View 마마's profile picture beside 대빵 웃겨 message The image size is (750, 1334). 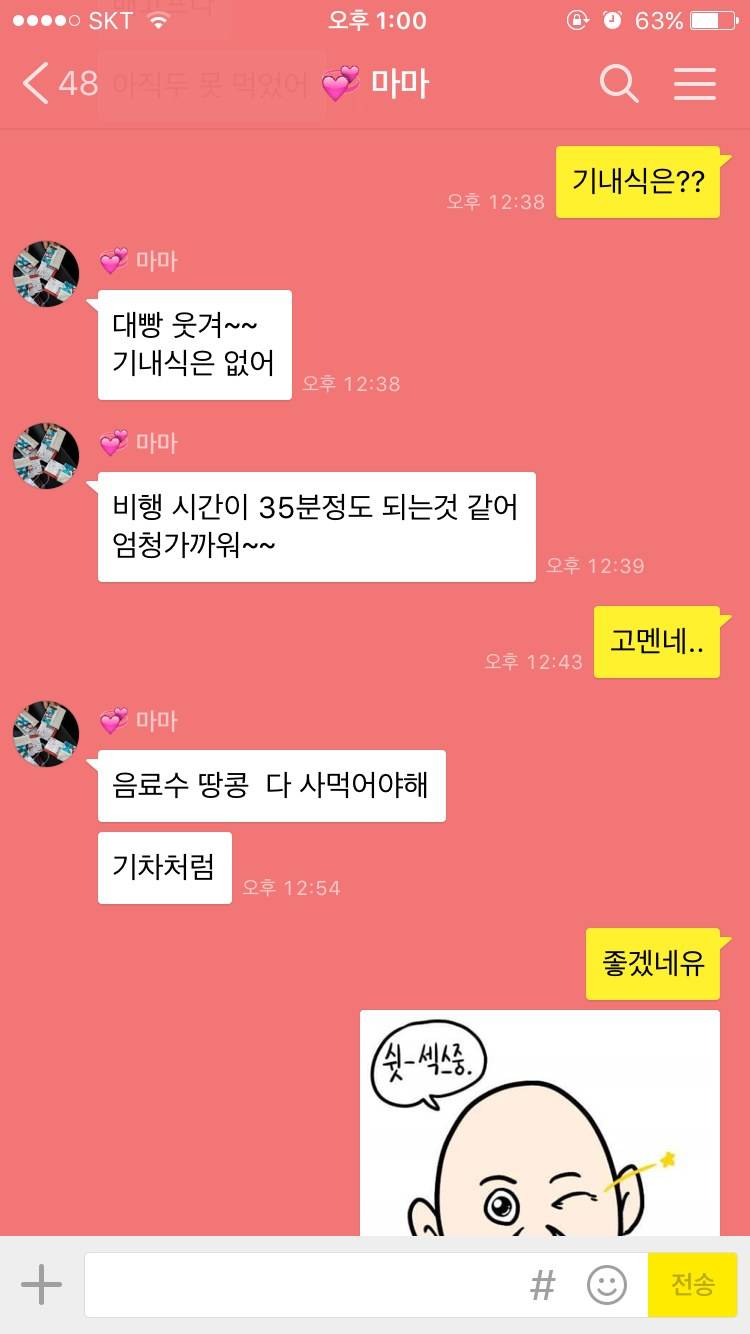click(46, 273)
